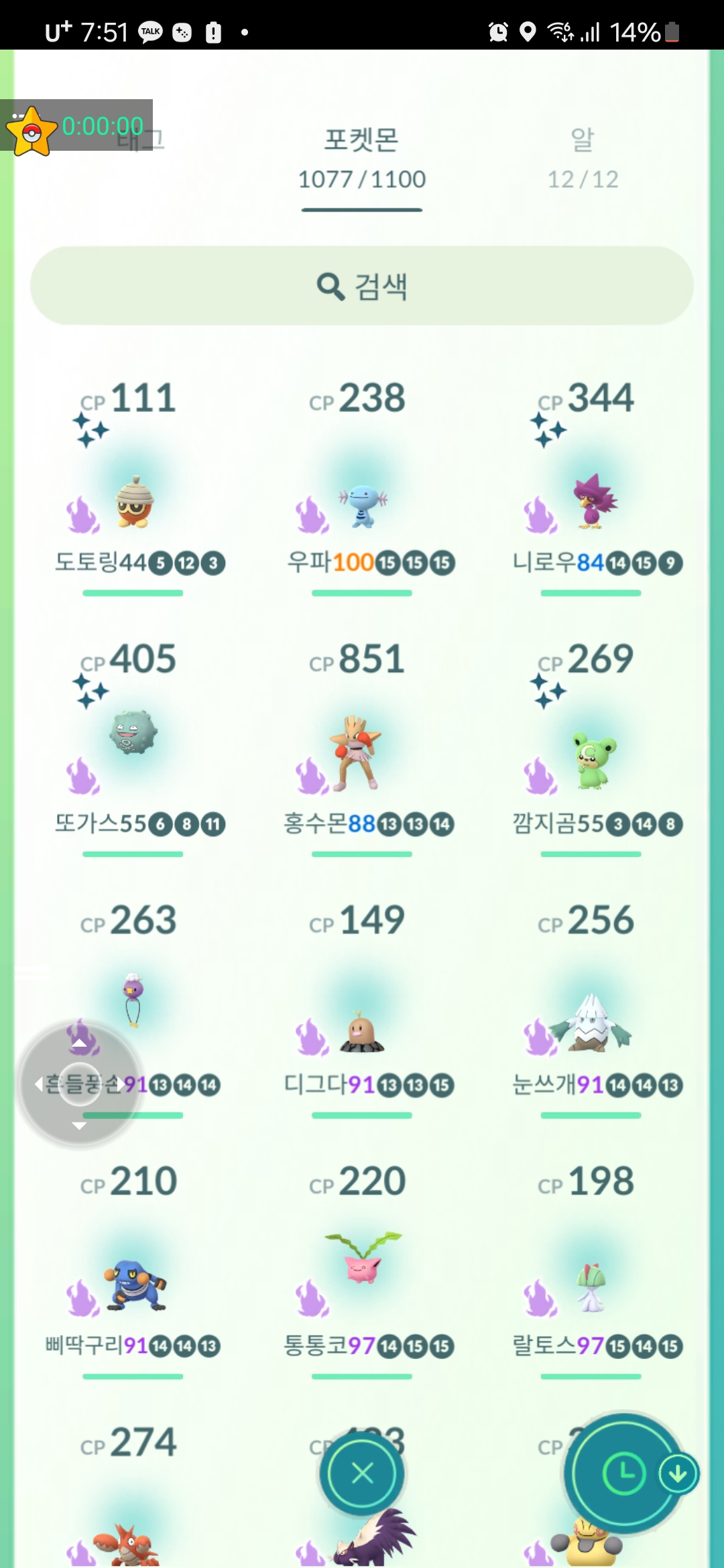Open the 검색 search box
This screenshot has width=724, height=1568.
pos(362,286)
